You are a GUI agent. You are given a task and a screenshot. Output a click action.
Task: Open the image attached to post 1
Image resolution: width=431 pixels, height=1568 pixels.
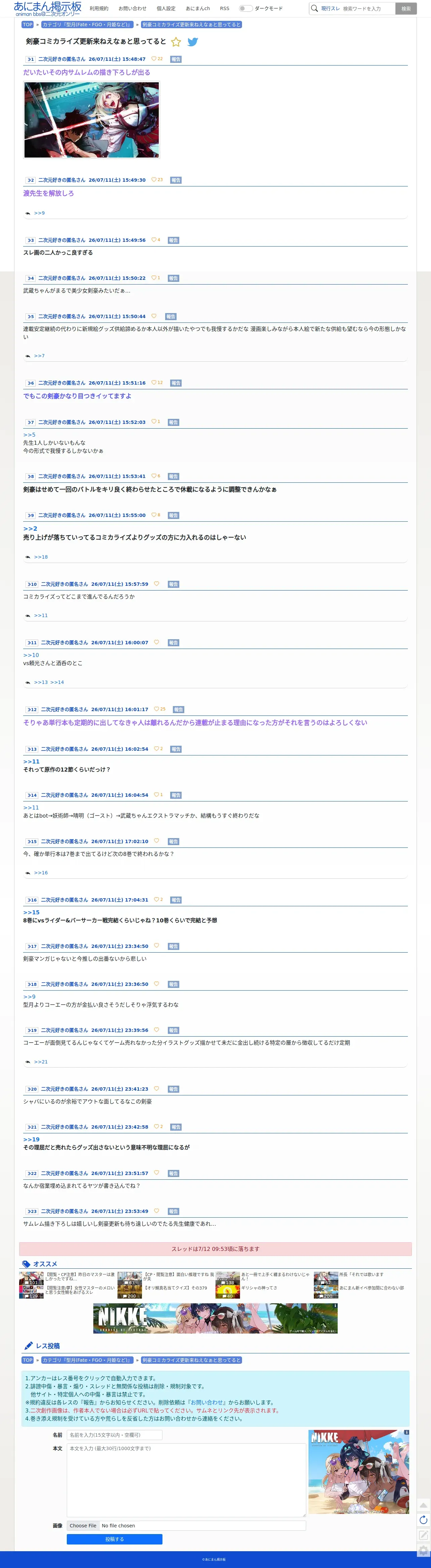coord(91,120)
